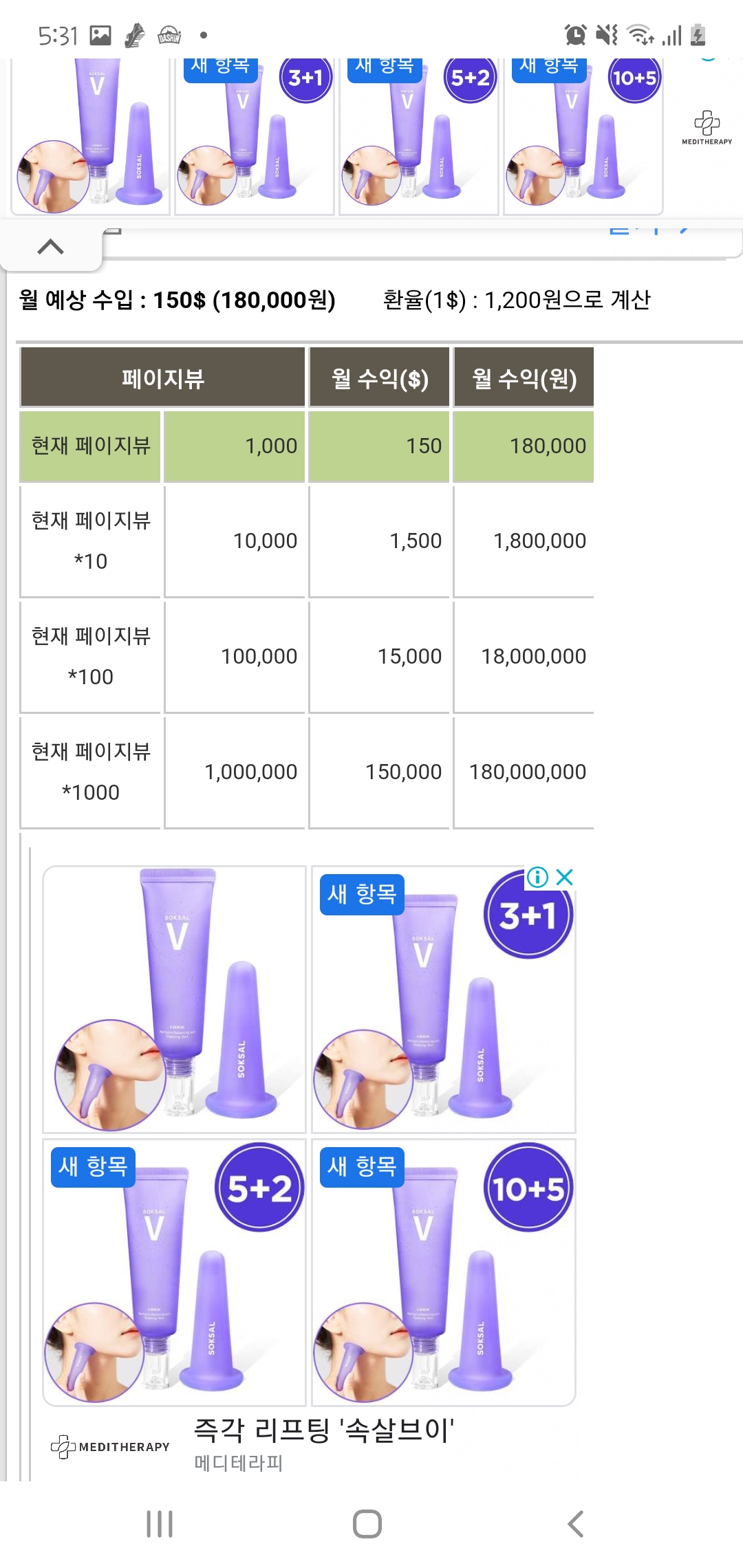Collapse the panel with the up chevron
Viewport: 743px width, 1568px height.
click(x=50, y=247)
